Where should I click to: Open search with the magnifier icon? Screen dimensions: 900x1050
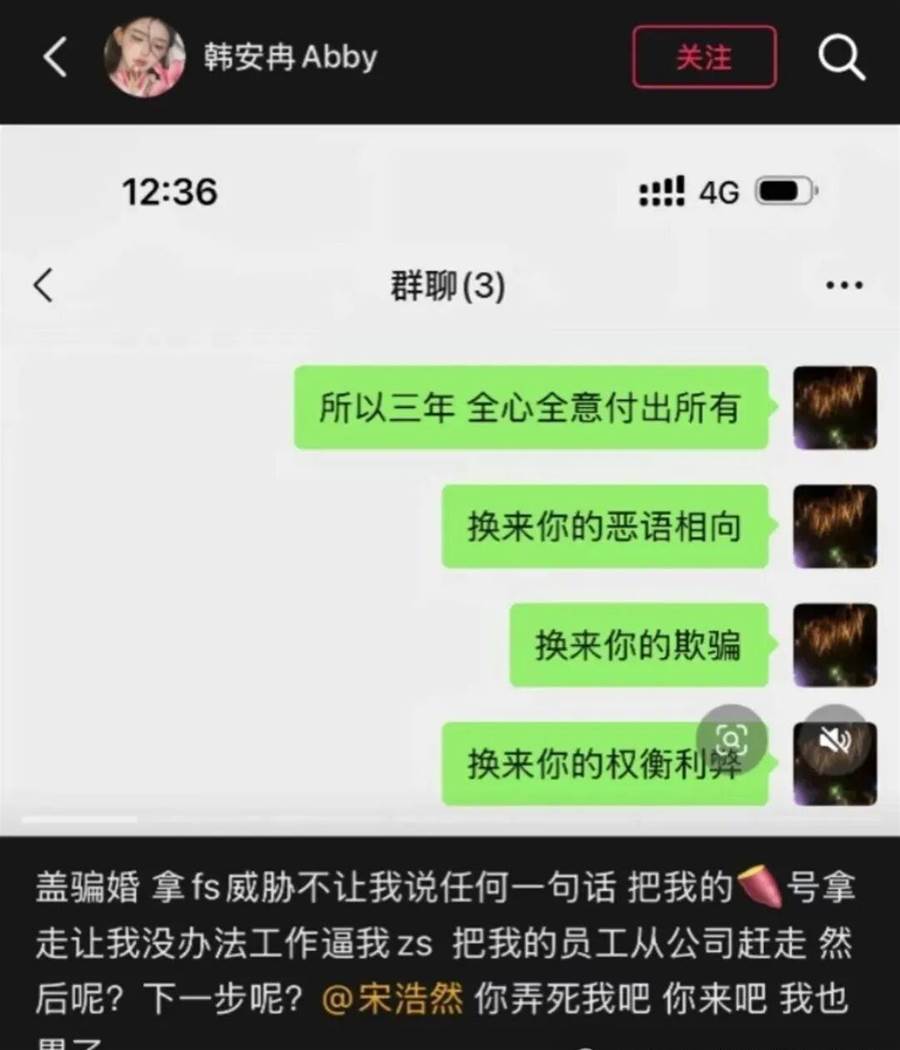tap(841, 58)
